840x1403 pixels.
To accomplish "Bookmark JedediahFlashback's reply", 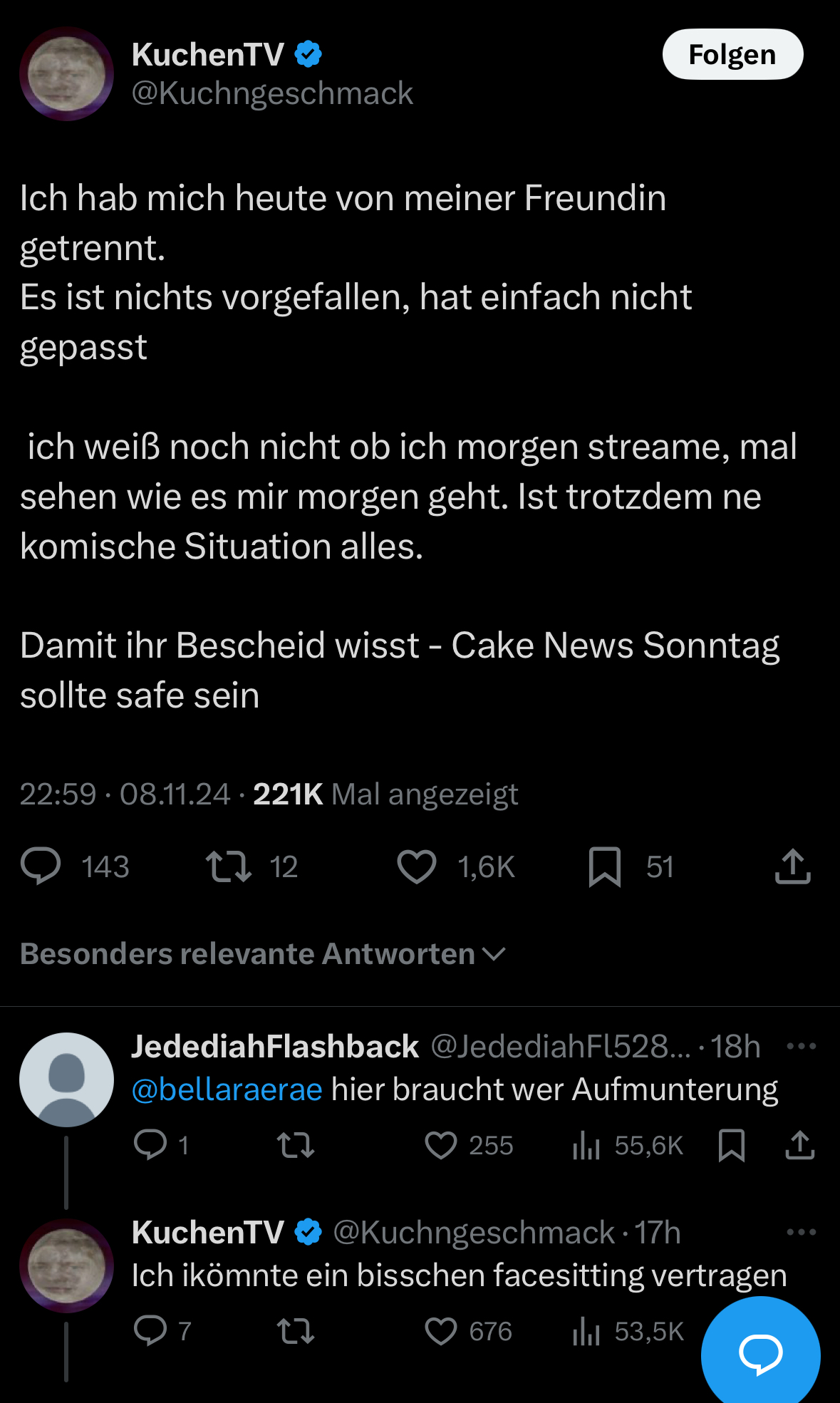I will tap(732, 1145).
